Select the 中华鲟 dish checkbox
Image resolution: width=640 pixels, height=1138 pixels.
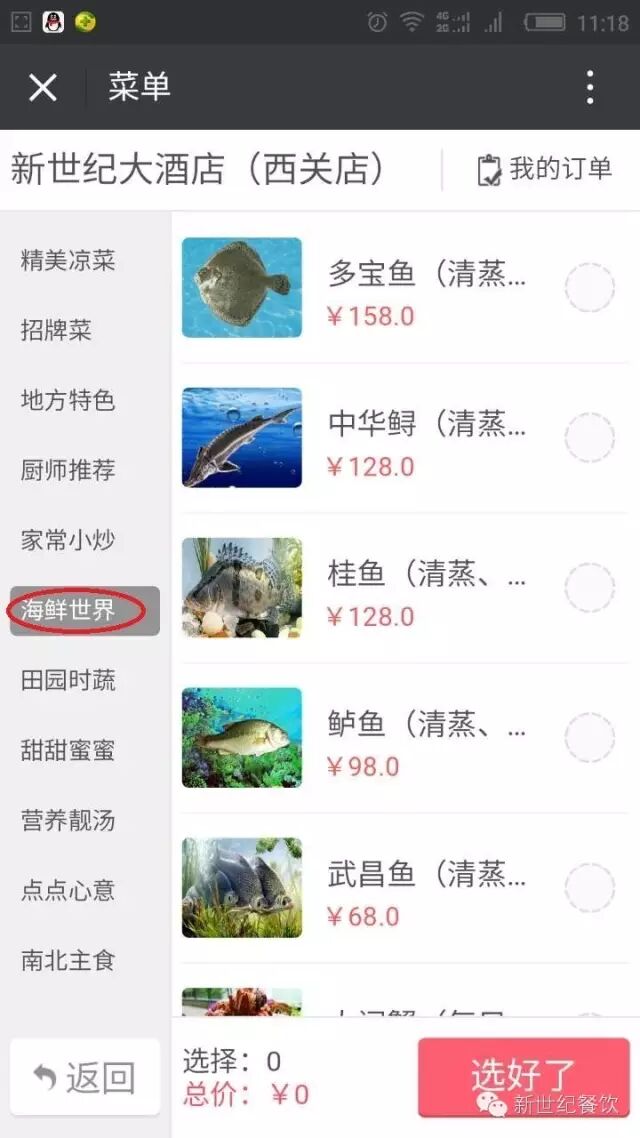[590, 438]
